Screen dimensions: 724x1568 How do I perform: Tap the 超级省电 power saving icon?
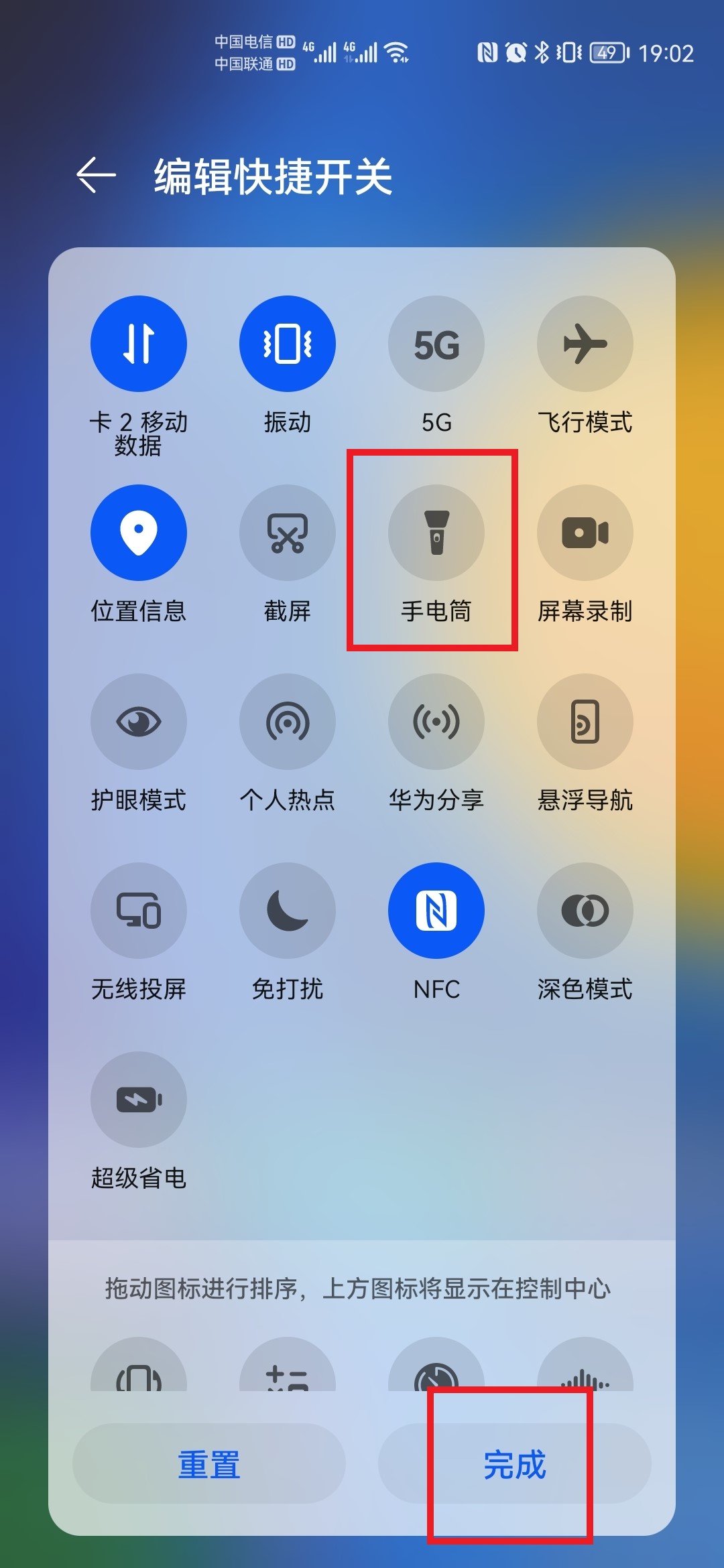click(139, 1100)
